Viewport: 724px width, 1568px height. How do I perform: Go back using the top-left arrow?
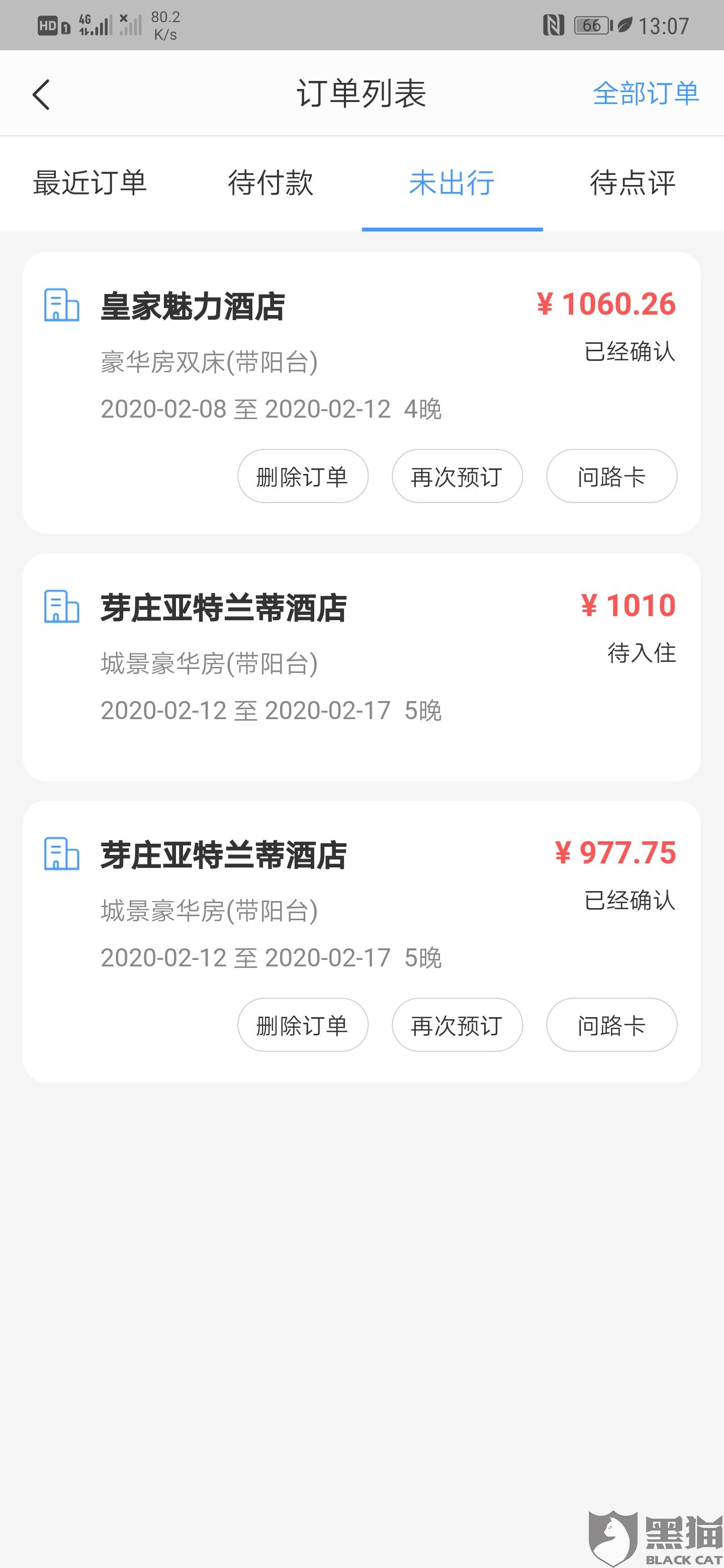pyautogui.click(x=41, y=94)
